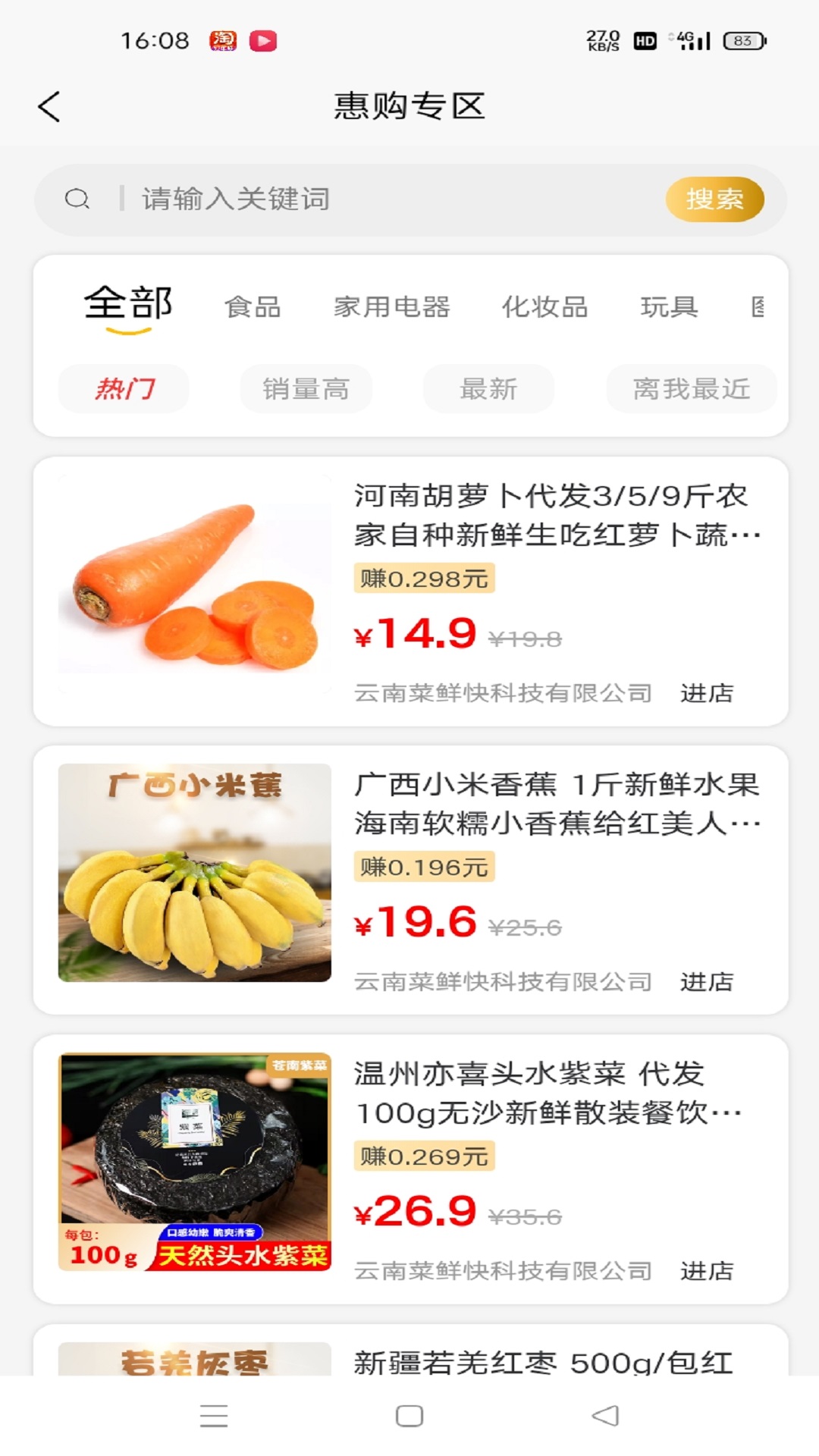Image resolution: width=819 pixels, height=1456 pixels.
Task: Switch to the 食品 category
Action: click(253, 307)
